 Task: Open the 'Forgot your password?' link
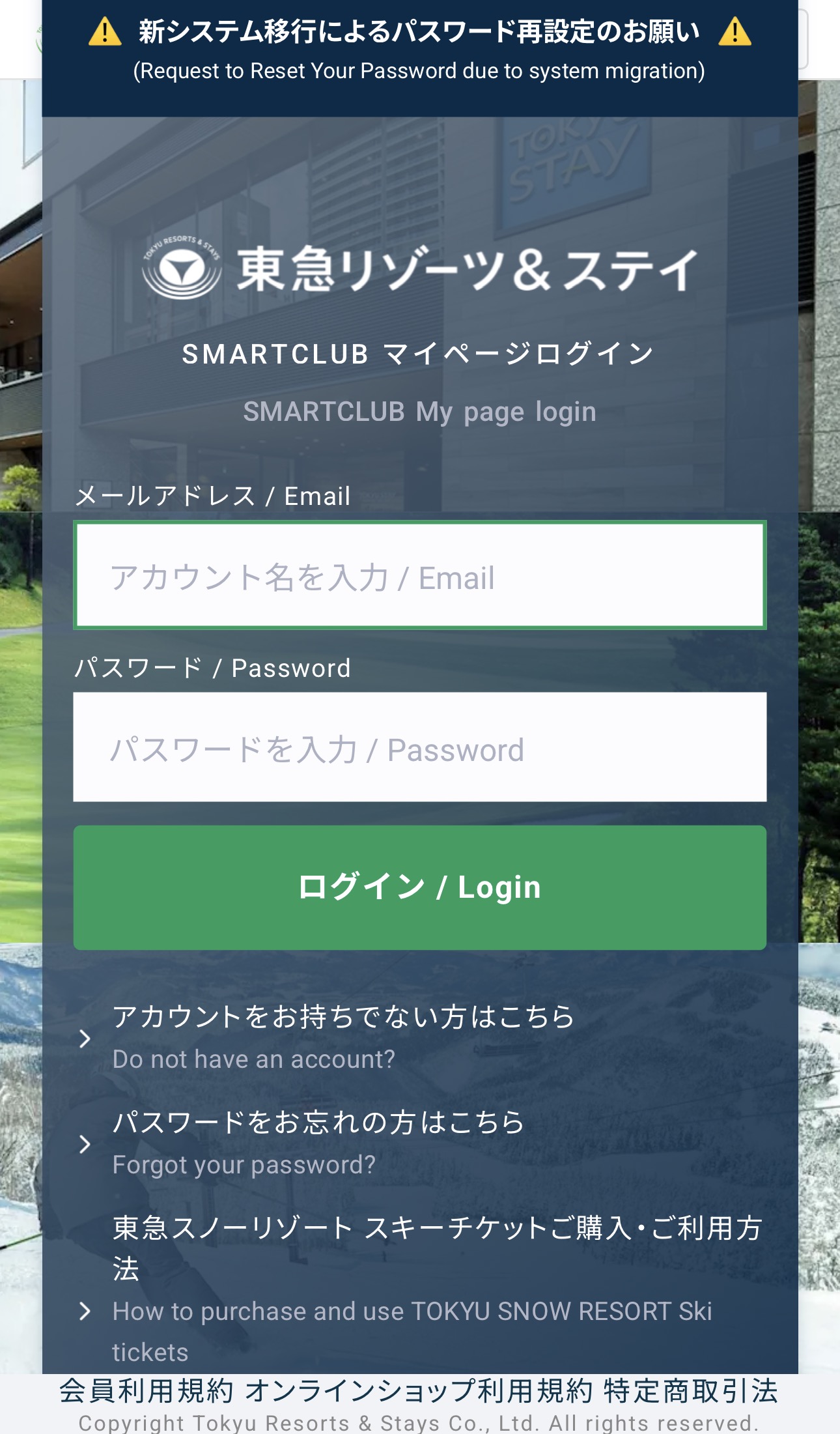tap(318, 1143)
